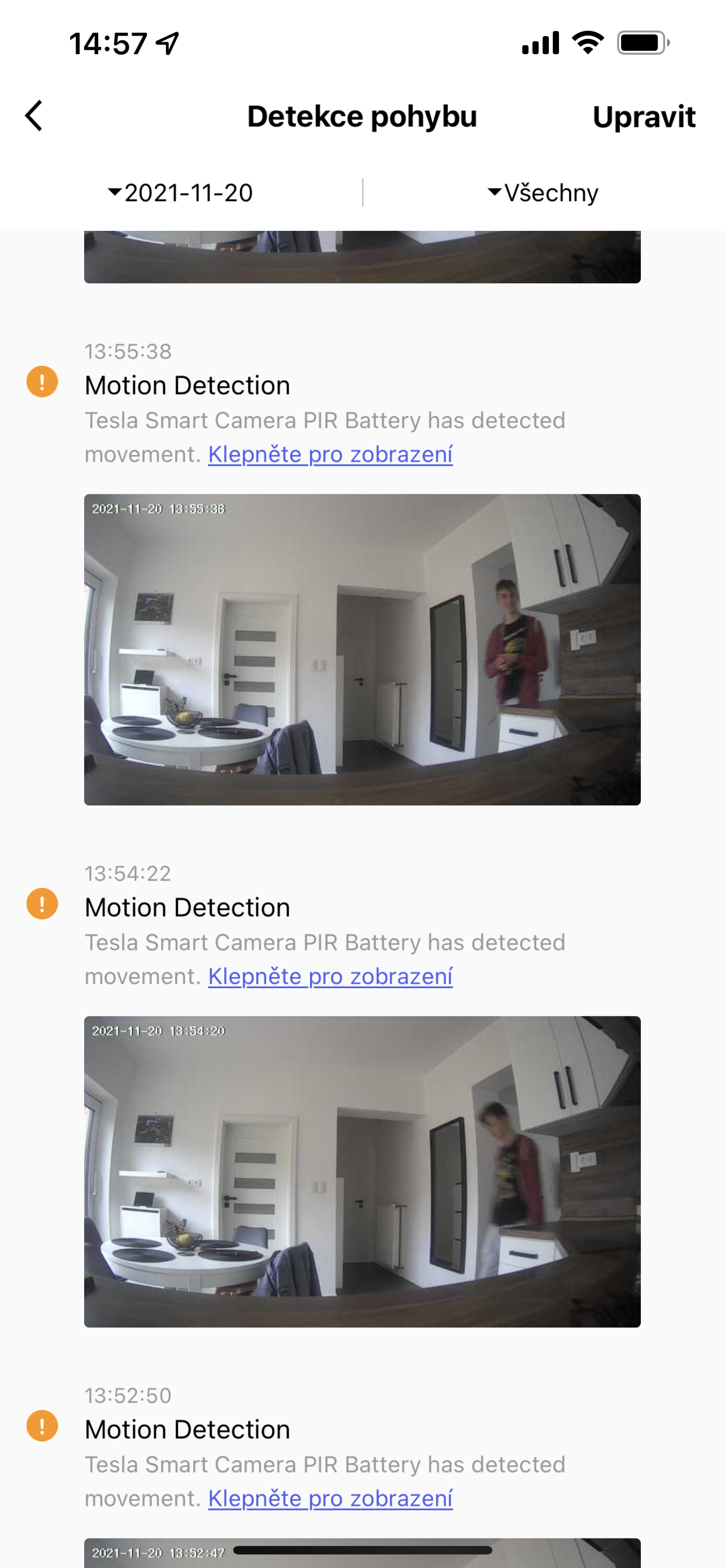Tap Upravit to edit the list
Screen dimensions: 725x1568
[x=644, y=117]
